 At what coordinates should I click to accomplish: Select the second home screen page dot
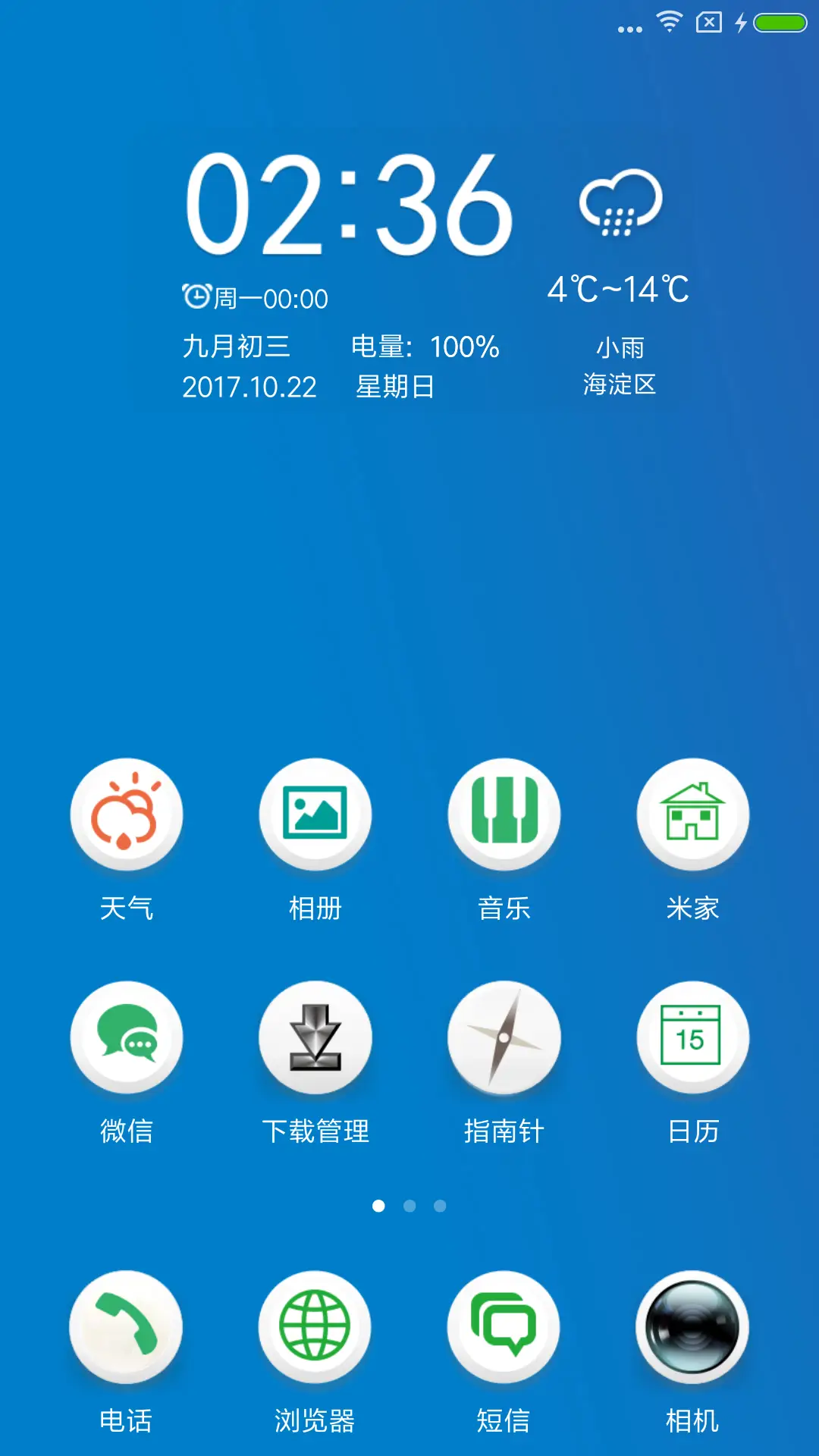pyautogui.click(x=409, y=1204)
